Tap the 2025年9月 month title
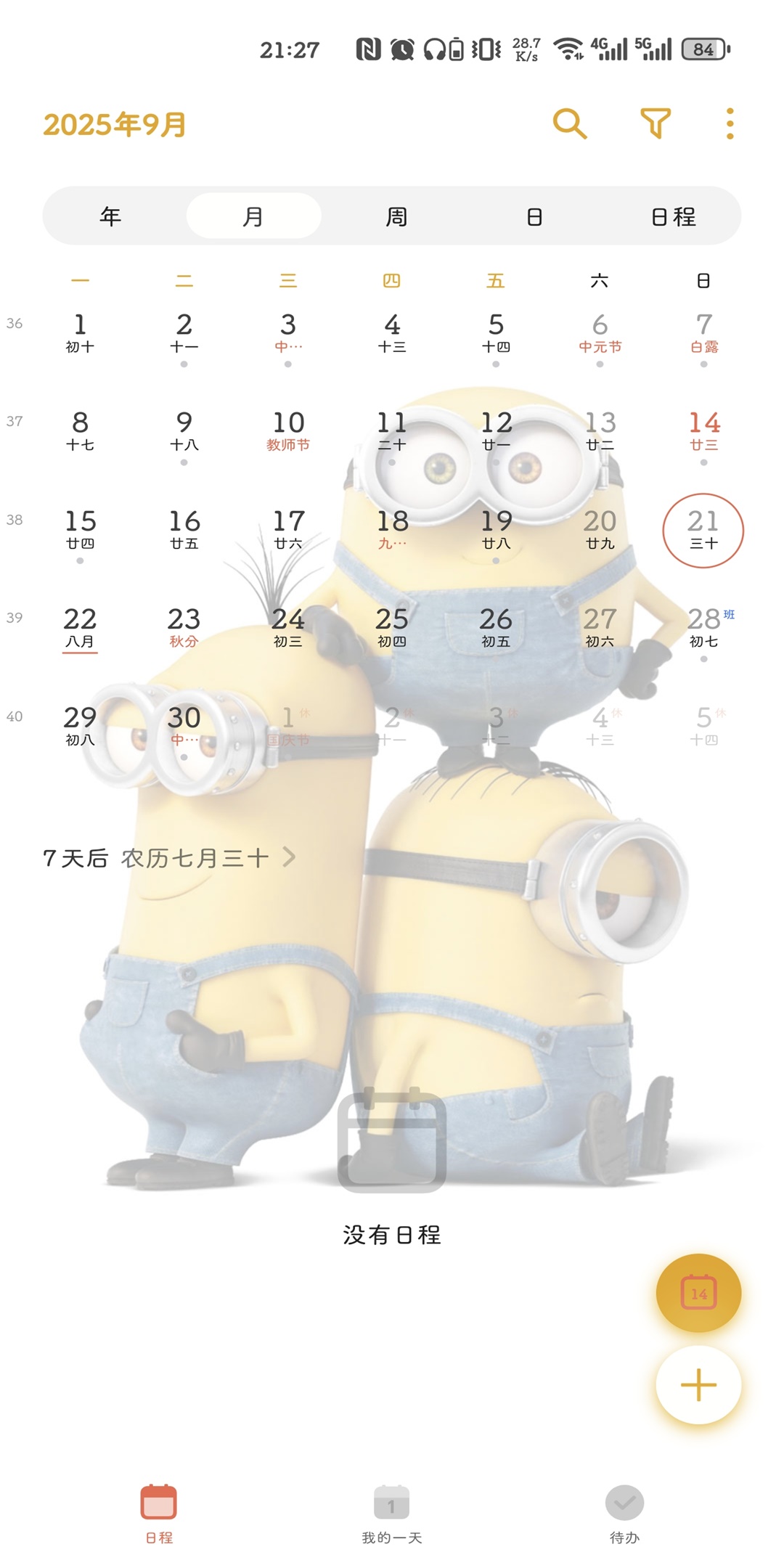 coord(115,125)
